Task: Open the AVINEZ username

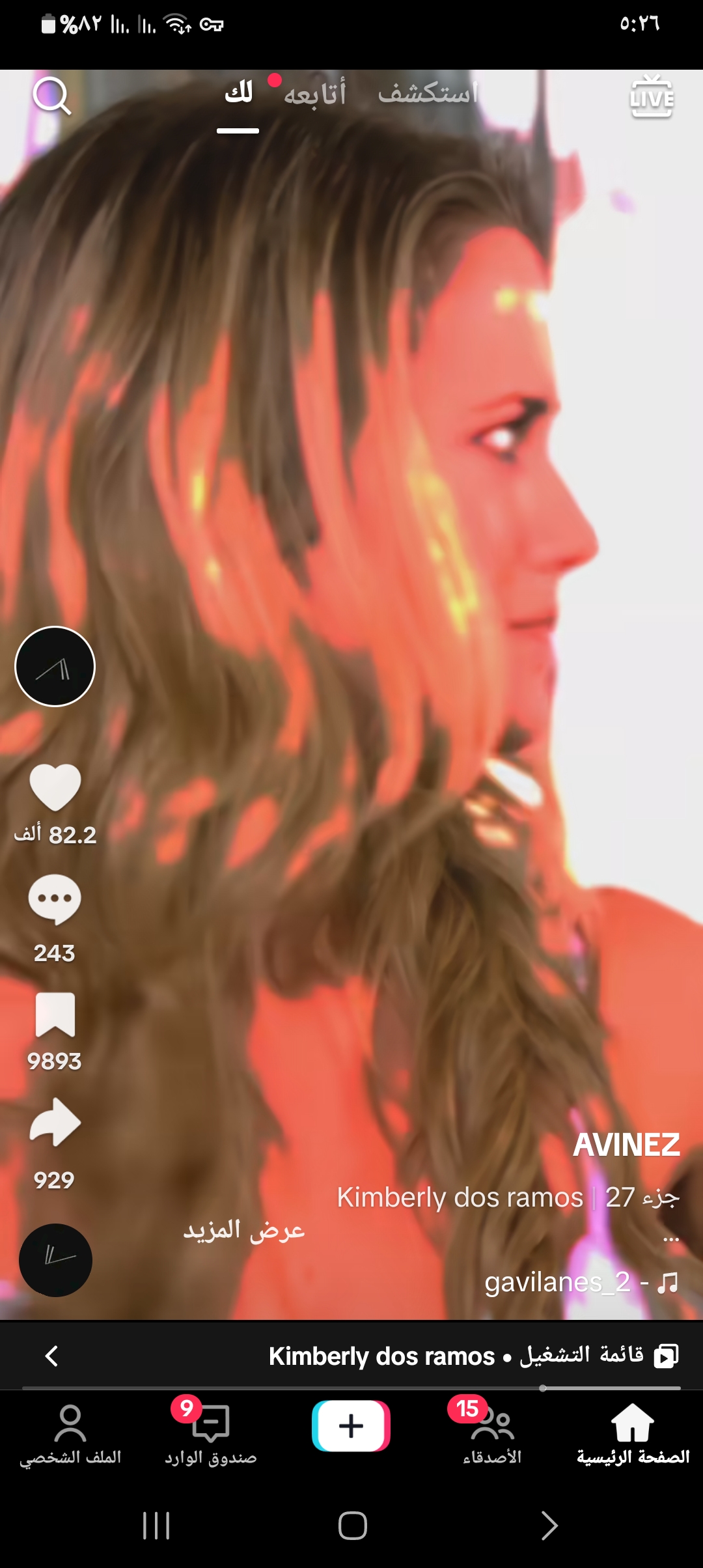Action: [x=626, y=1145]
